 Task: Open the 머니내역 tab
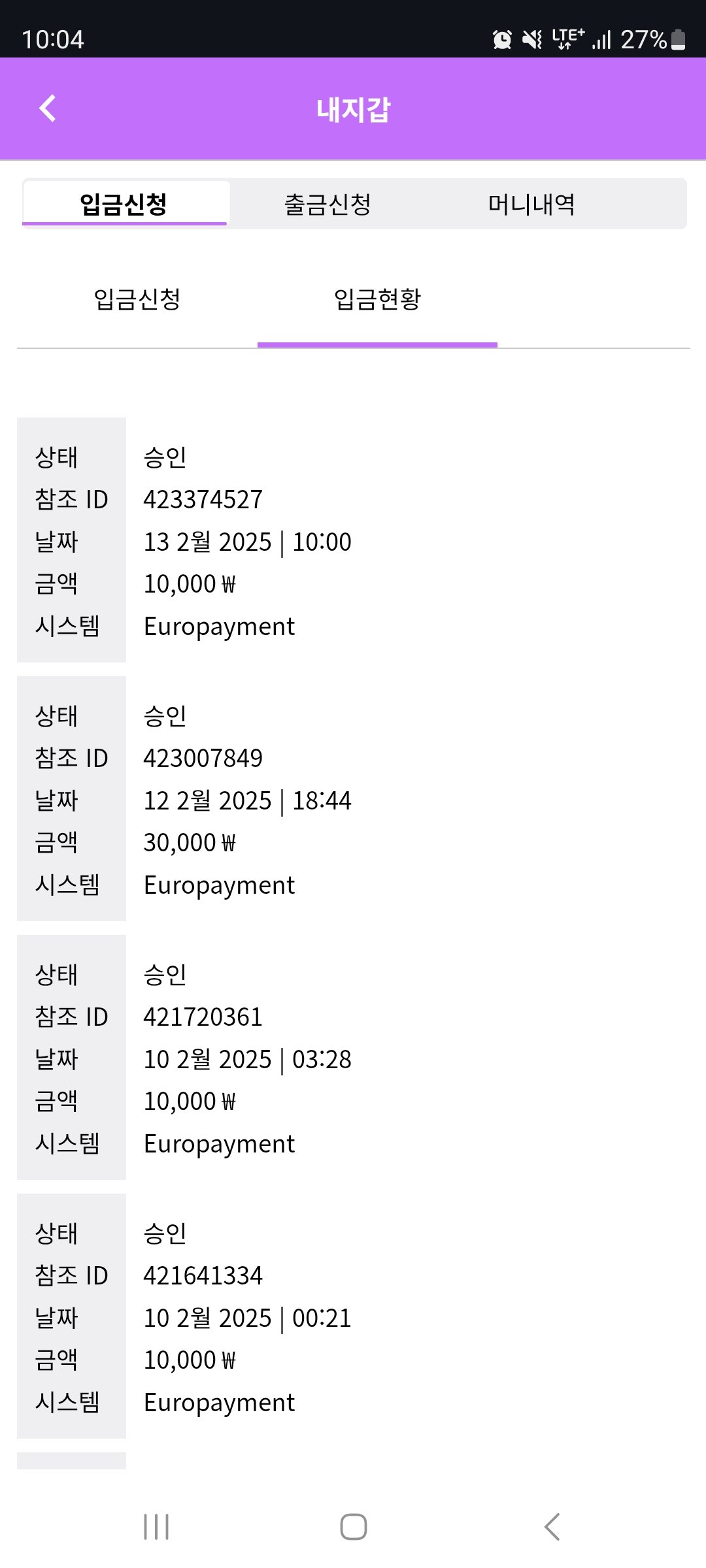coord(531,204)
